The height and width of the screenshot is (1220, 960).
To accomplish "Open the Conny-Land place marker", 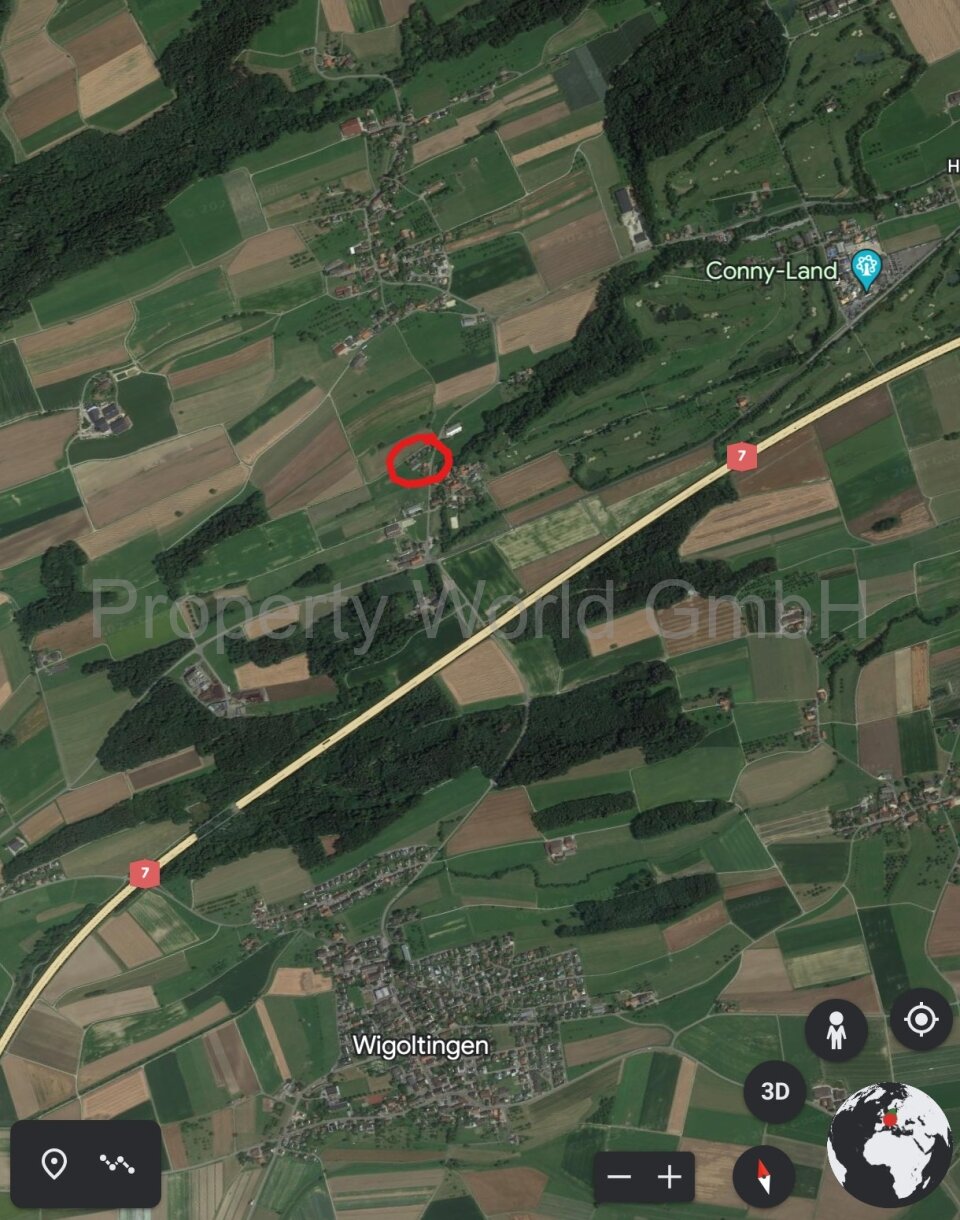I will tap(864, 269).
